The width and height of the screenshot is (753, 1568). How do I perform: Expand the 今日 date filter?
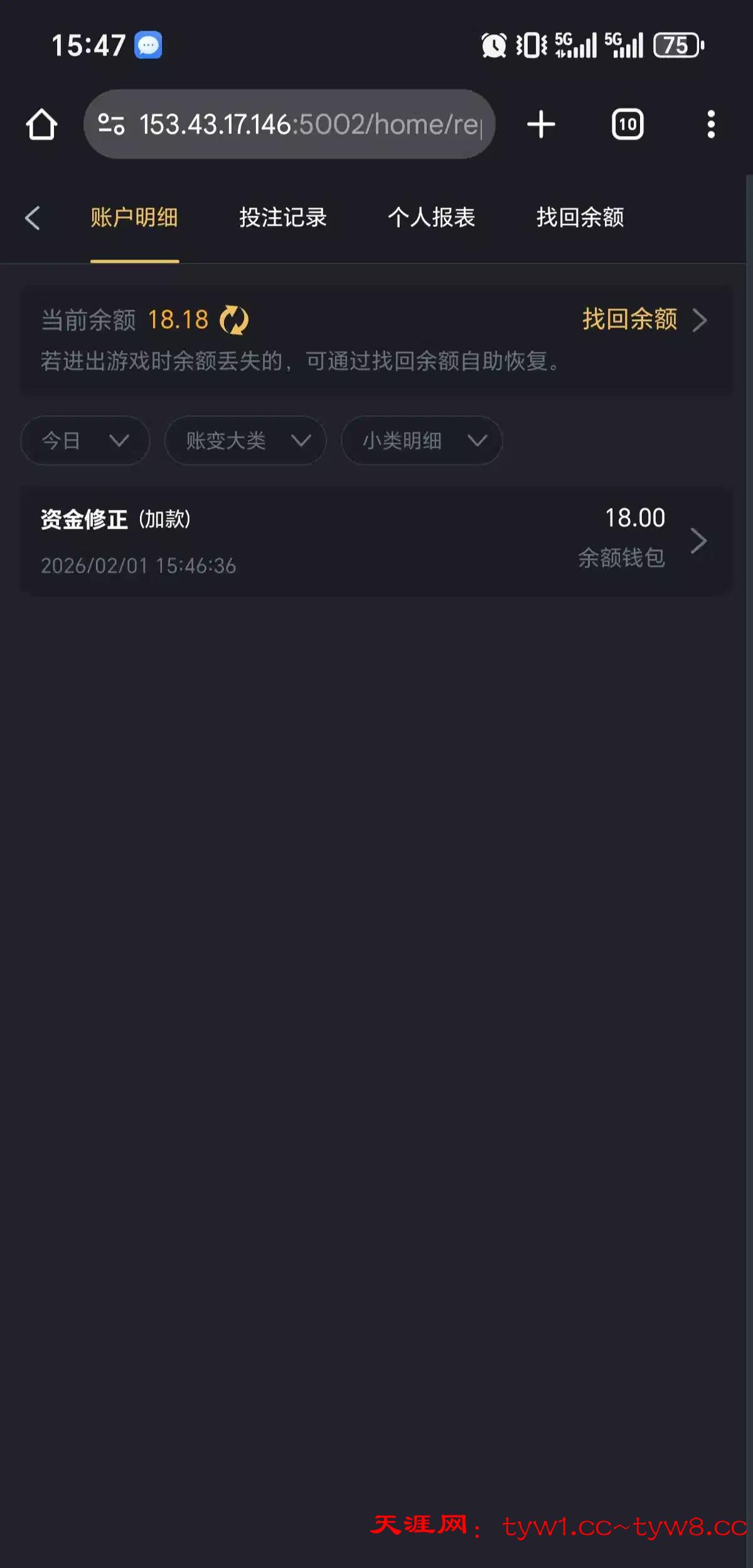[85, 440]
